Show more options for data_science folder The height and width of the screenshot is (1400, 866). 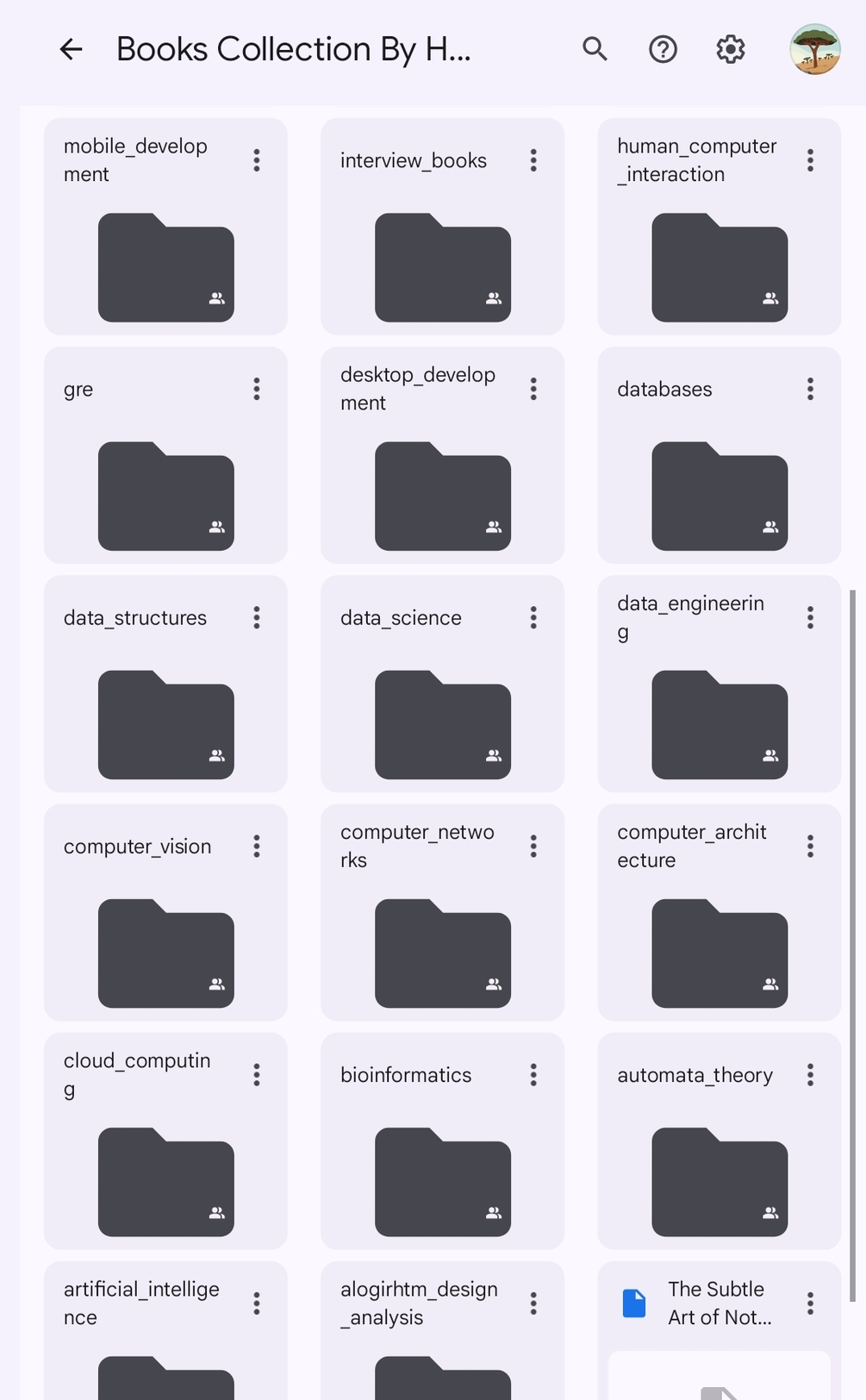click(533, 617)
